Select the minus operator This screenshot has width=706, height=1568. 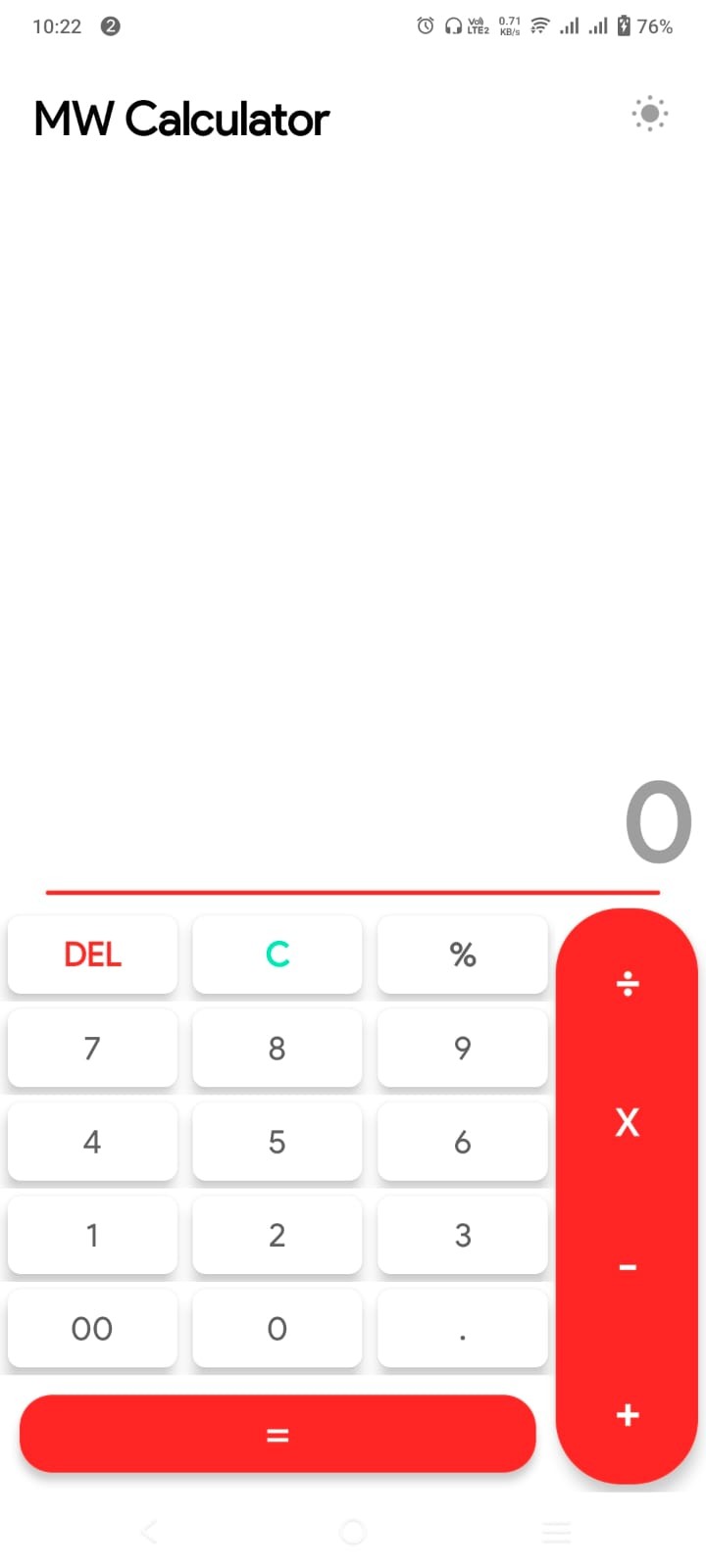coord(628,1267)
